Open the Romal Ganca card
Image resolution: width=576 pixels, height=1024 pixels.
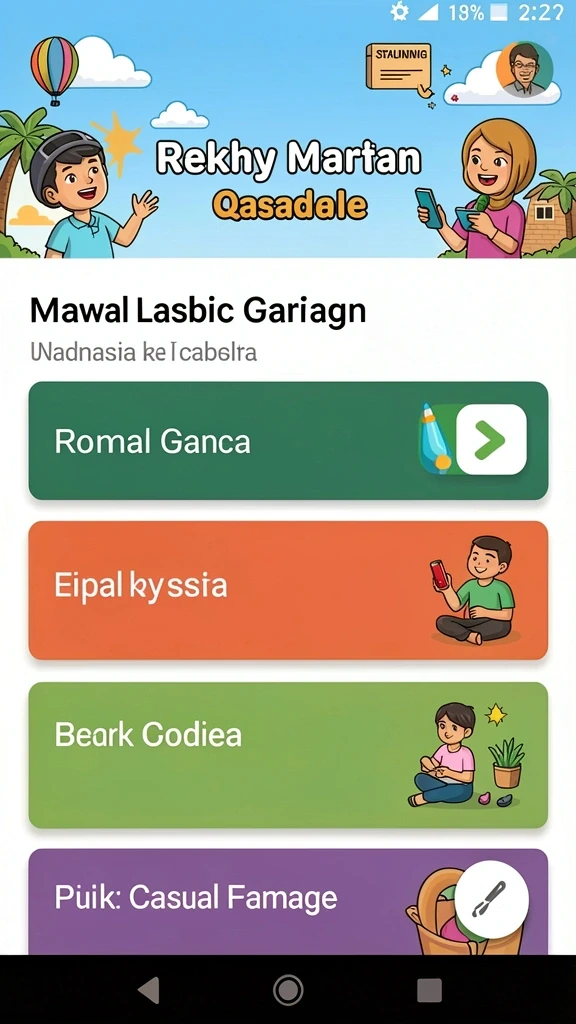[288, 441]
